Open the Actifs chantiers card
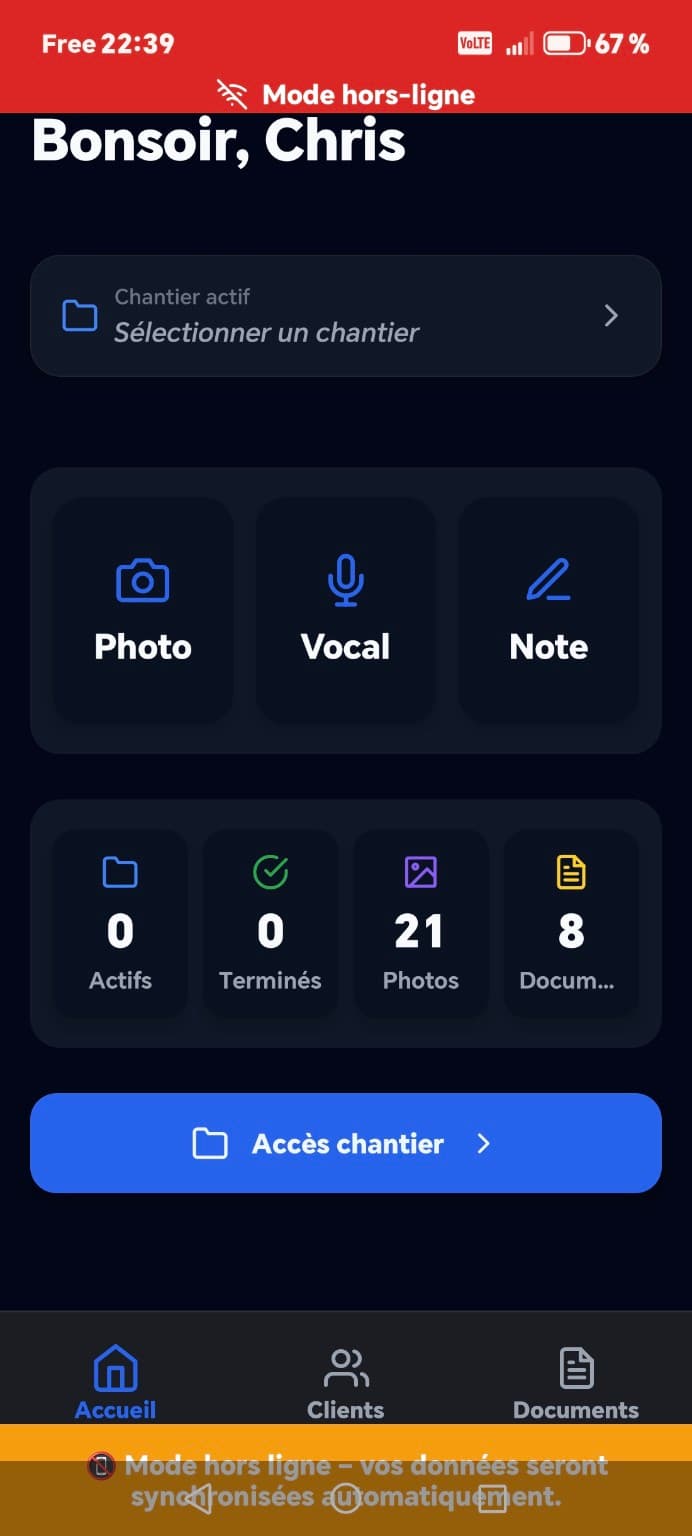692x1536 pixels. (120, 923)
